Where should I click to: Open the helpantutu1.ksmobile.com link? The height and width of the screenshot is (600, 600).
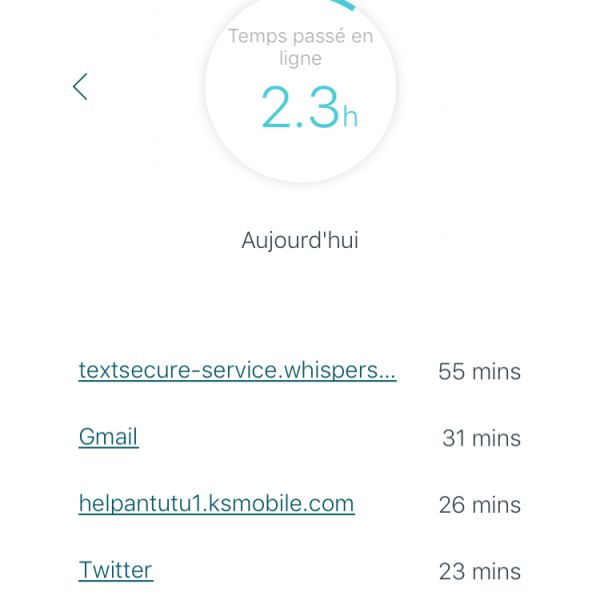pos(216,504)
